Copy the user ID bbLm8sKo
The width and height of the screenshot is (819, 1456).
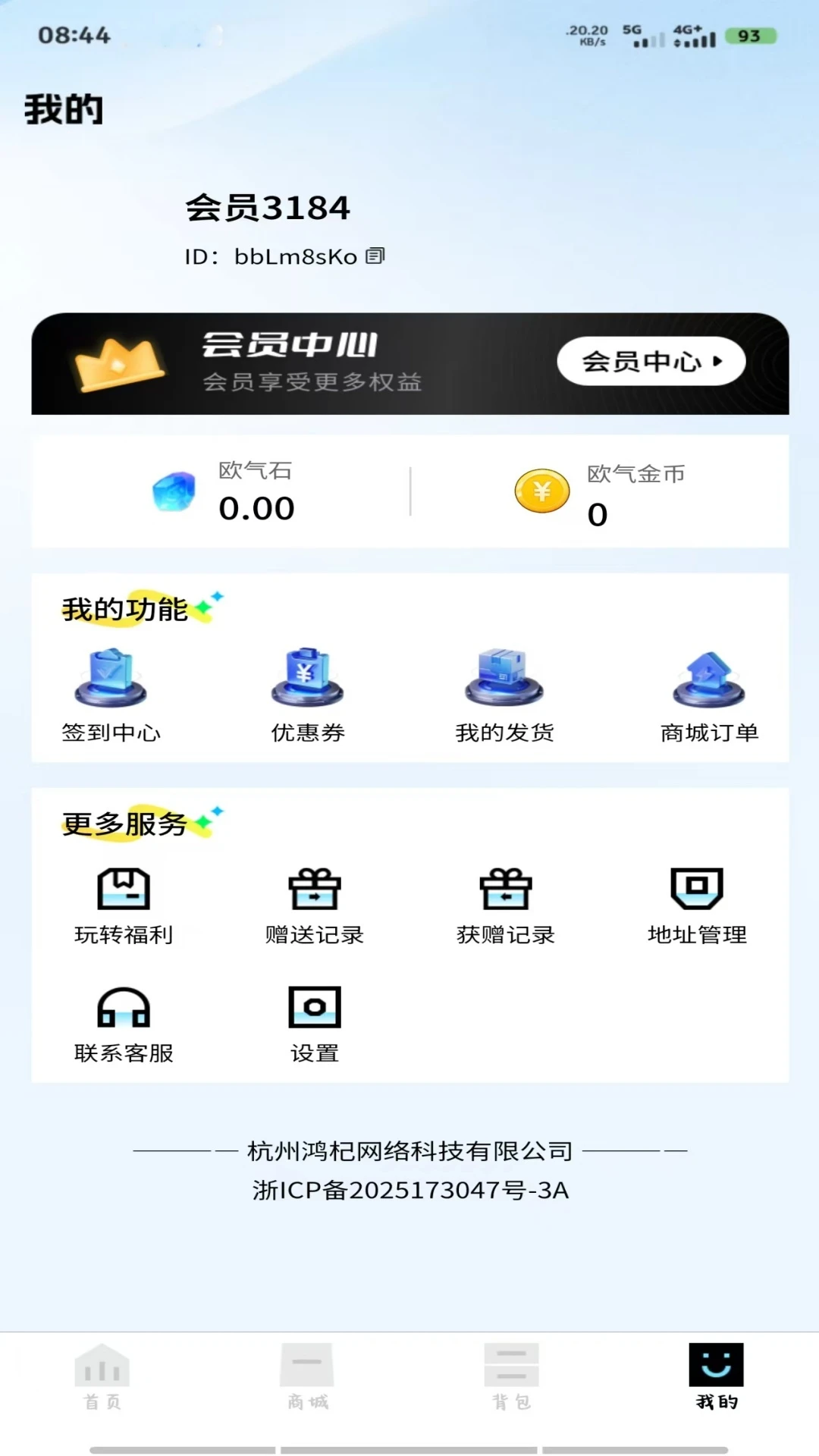click(x=377, y=256)
